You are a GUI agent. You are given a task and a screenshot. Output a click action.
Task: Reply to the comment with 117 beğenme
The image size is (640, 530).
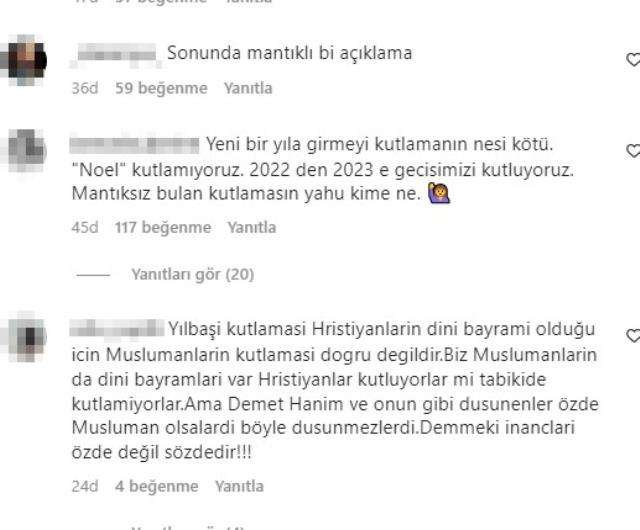(x=252, y=227)
